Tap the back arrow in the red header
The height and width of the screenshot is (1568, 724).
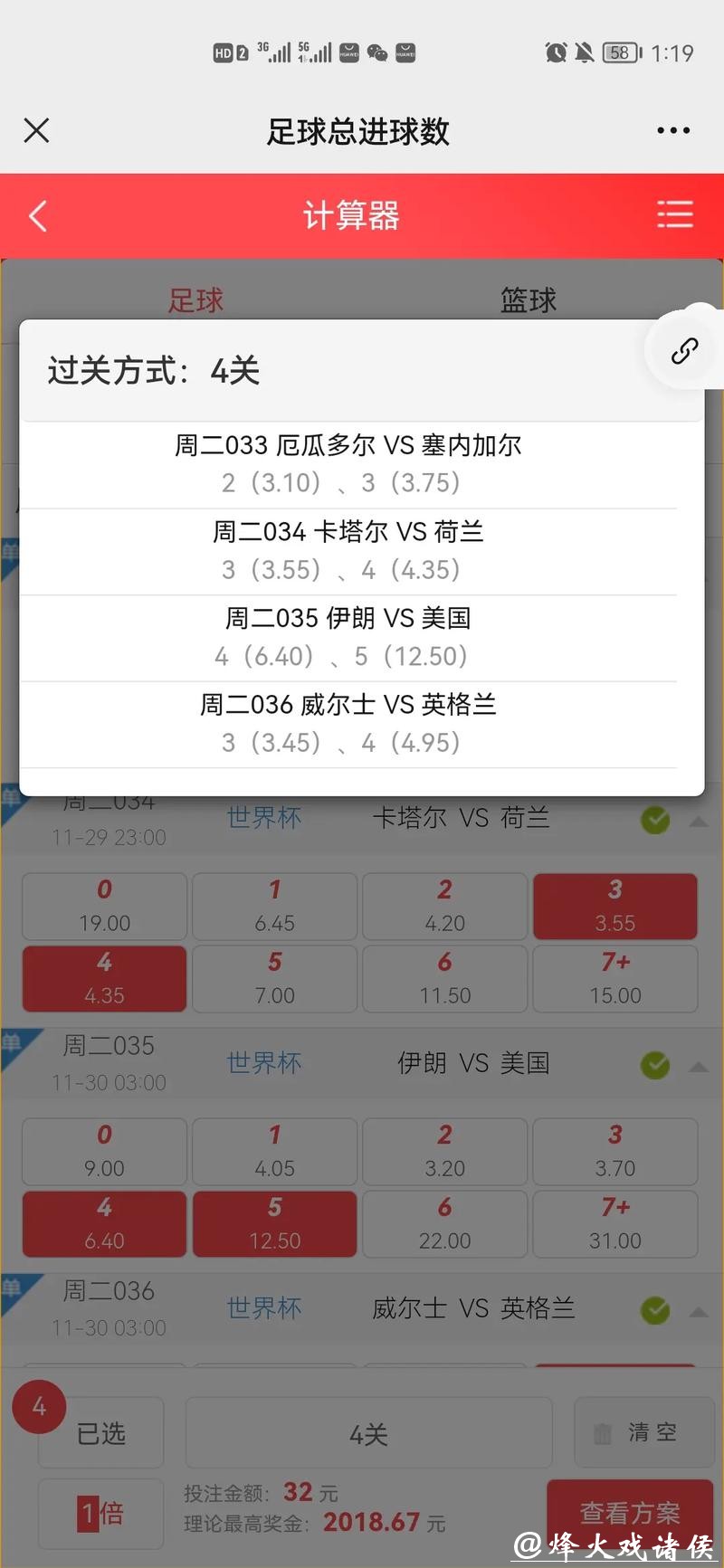[37, 215]
